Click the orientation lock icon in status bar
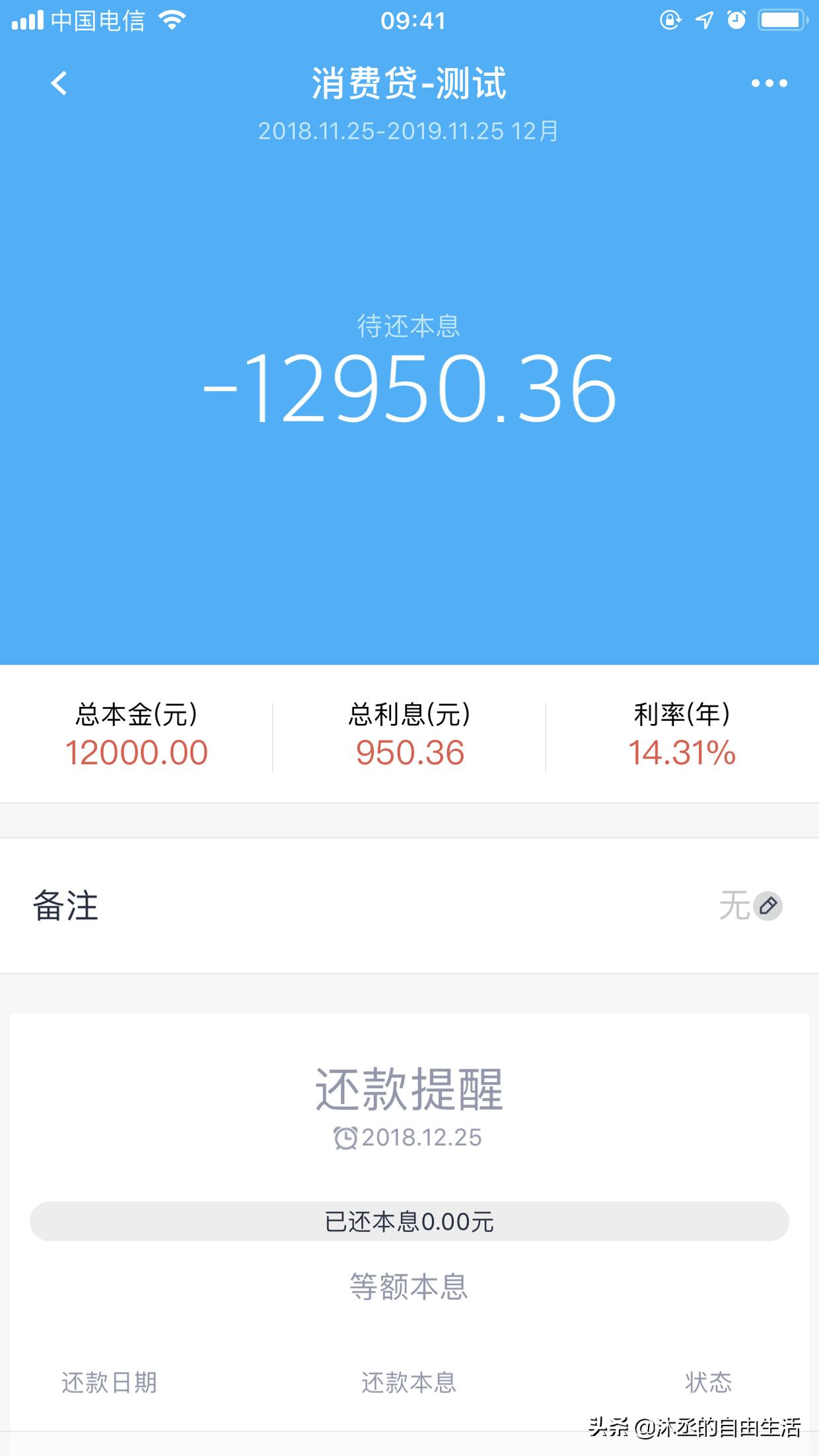The image size is (819, 1456). click(x=669, y=20)
